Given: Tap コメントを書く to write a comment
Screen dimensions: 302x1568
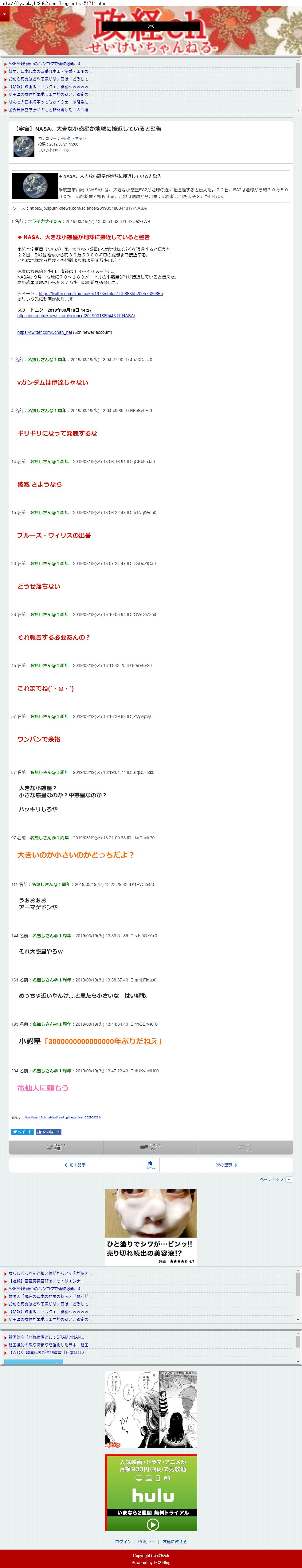Looking at the screenshot, I should point(56,1147).
